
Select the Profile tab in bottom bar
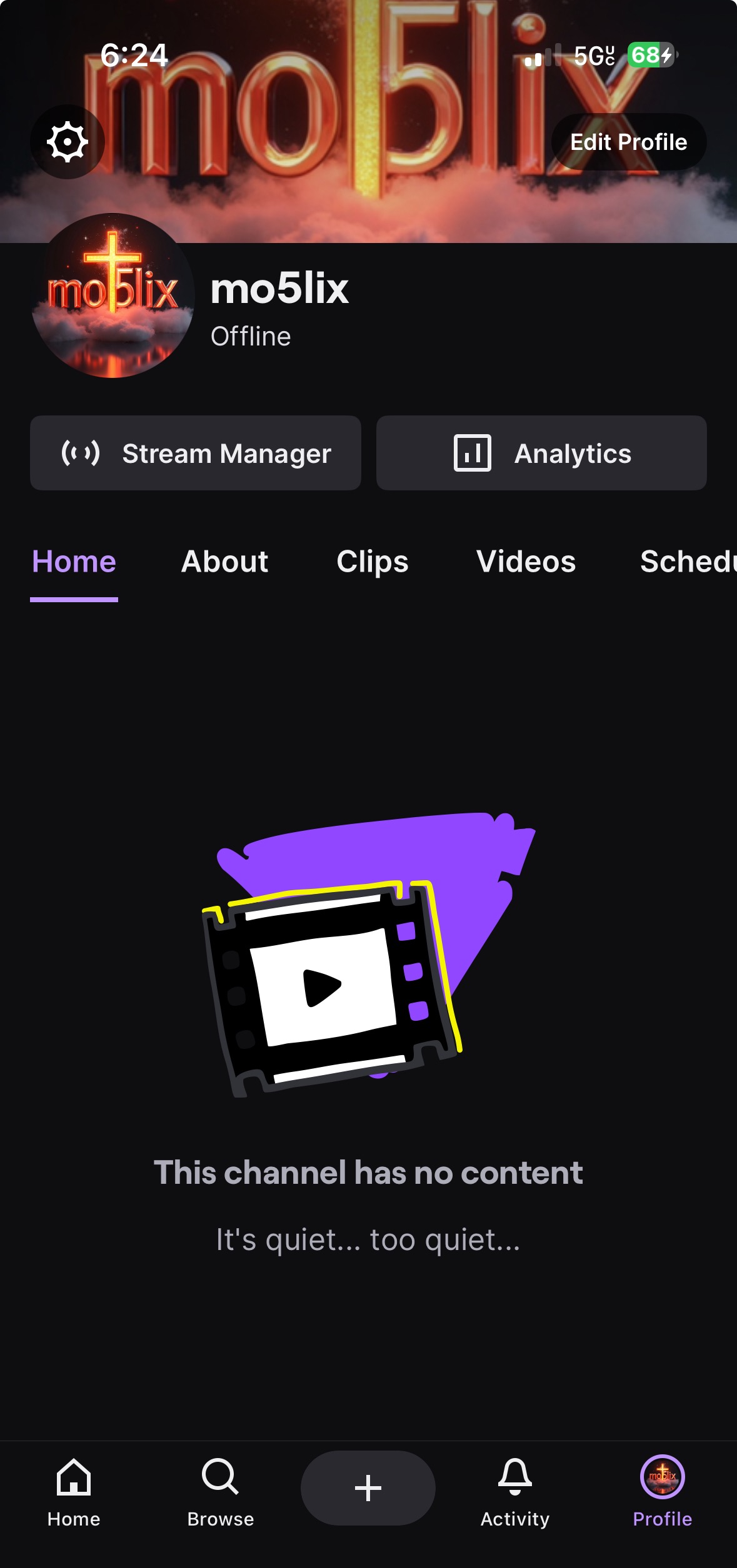click(x=662, y=1492)
